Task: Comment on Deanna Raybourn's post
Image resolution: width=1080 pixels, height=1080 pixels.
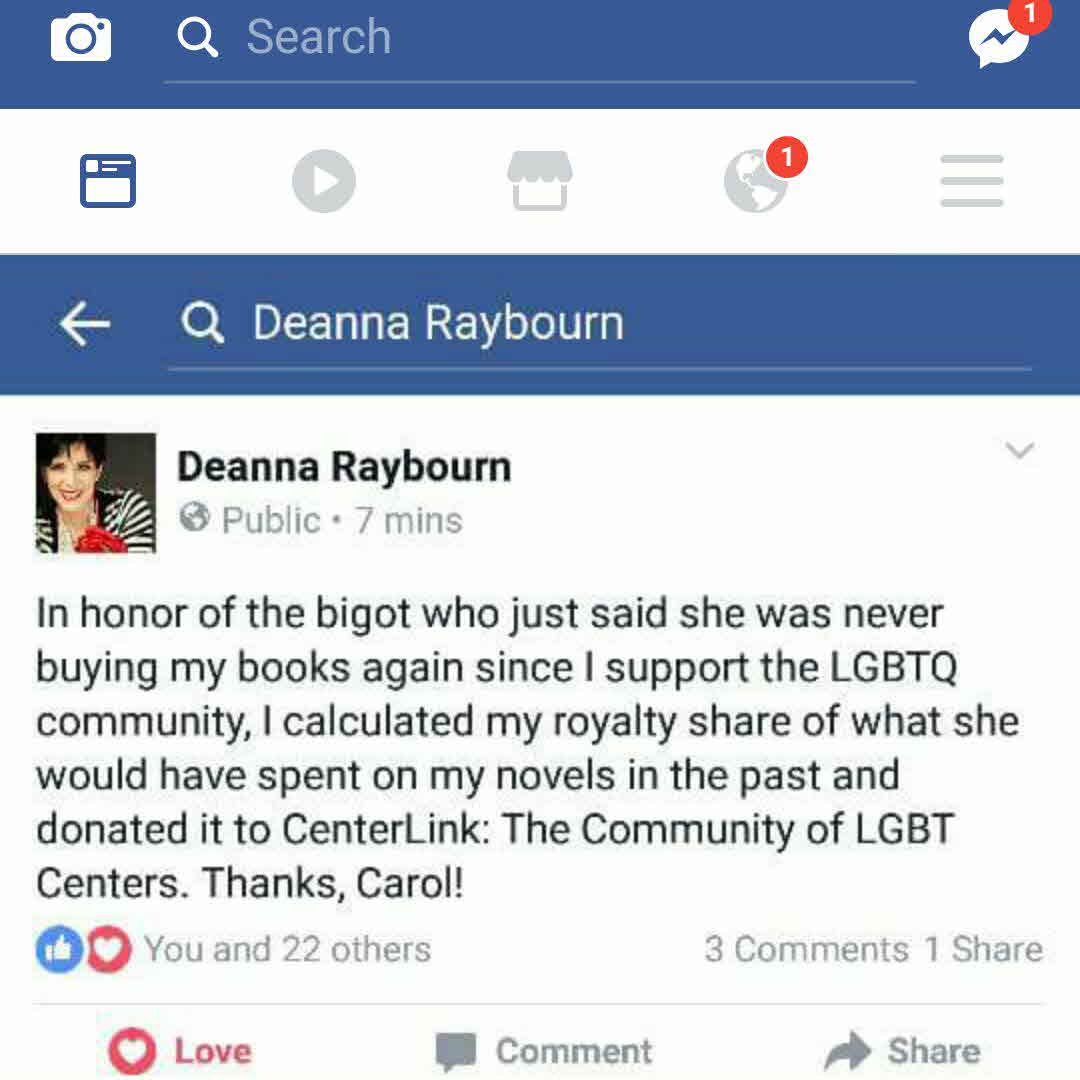Action: coord(545,1051)
